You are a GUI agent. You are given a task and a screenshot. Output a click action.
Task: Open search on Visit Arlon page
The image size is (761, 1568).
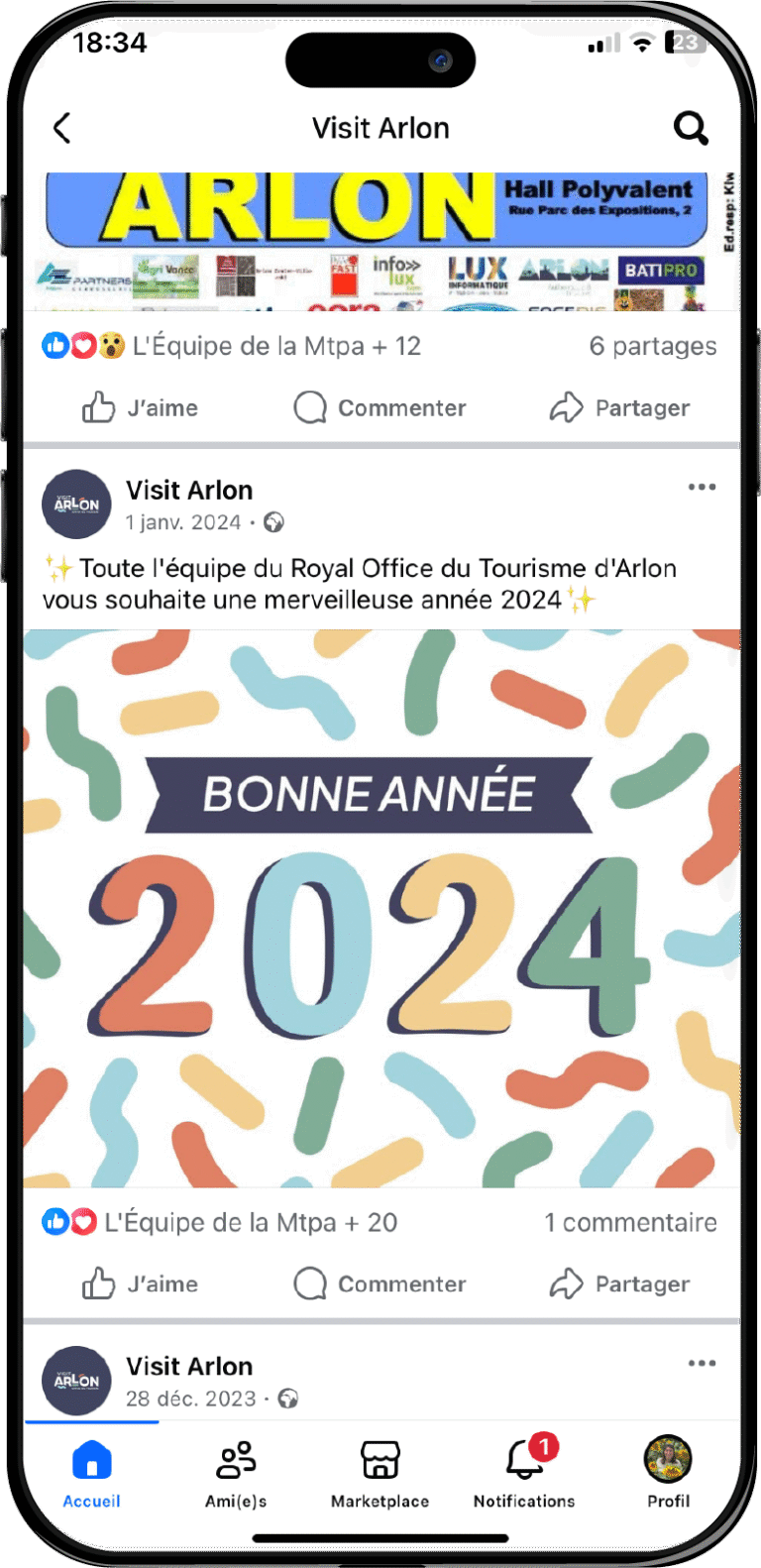click(x=691, y=128)
